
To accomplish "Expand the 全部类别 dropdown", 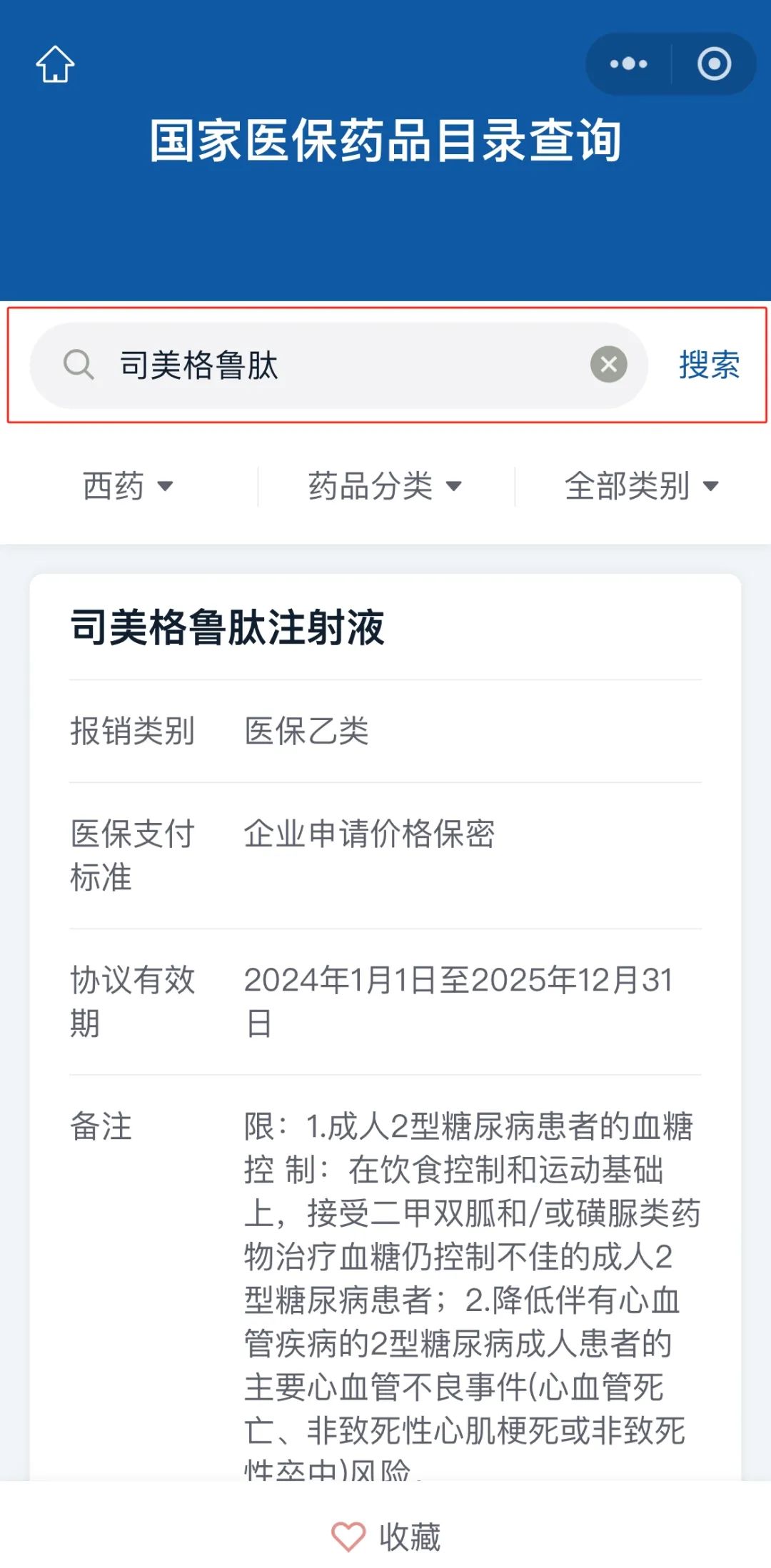I will [x=641, y=486].
